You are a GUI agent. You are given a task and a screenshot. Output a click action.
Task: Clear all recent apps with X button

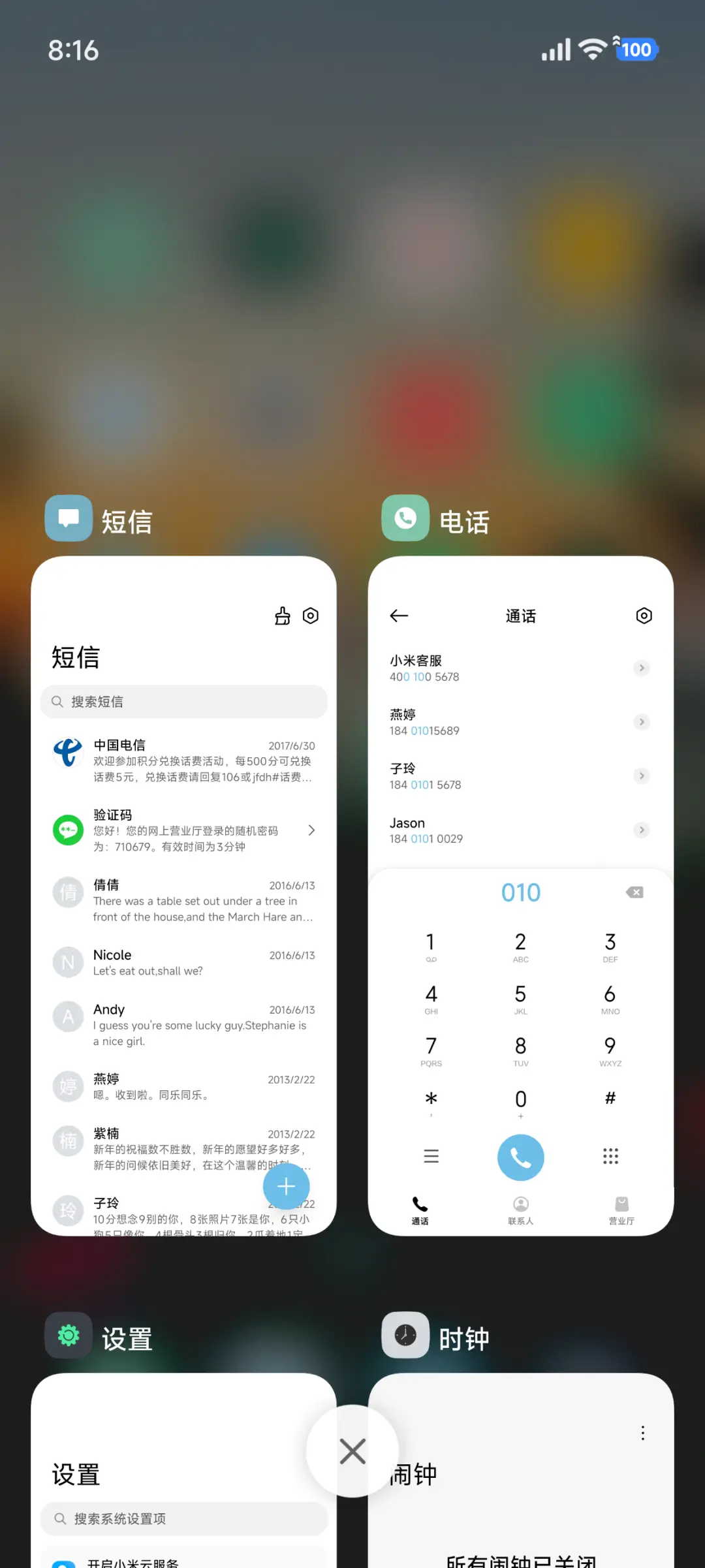point(352,1451)
